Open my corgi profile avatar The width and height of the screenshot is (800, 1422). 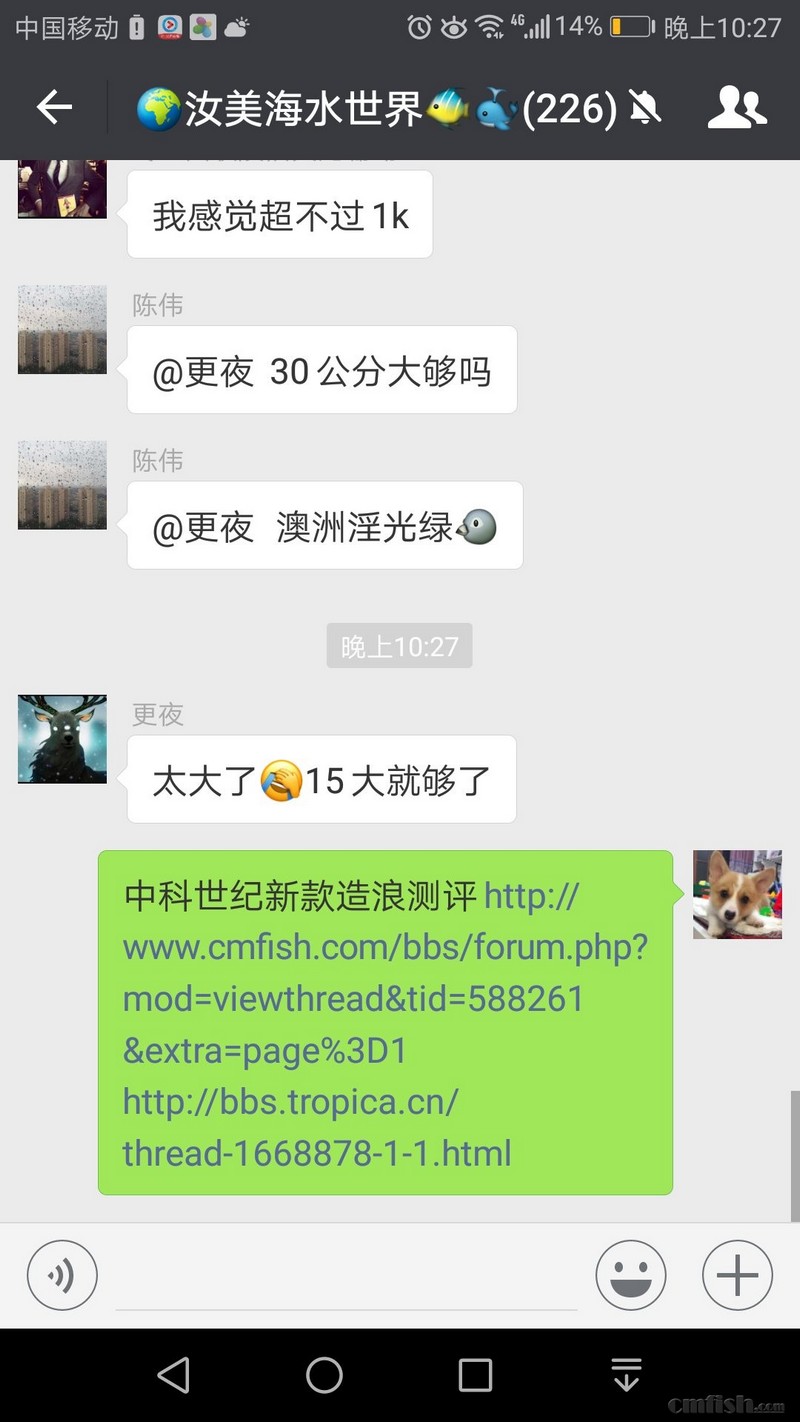tap(737, 894)
